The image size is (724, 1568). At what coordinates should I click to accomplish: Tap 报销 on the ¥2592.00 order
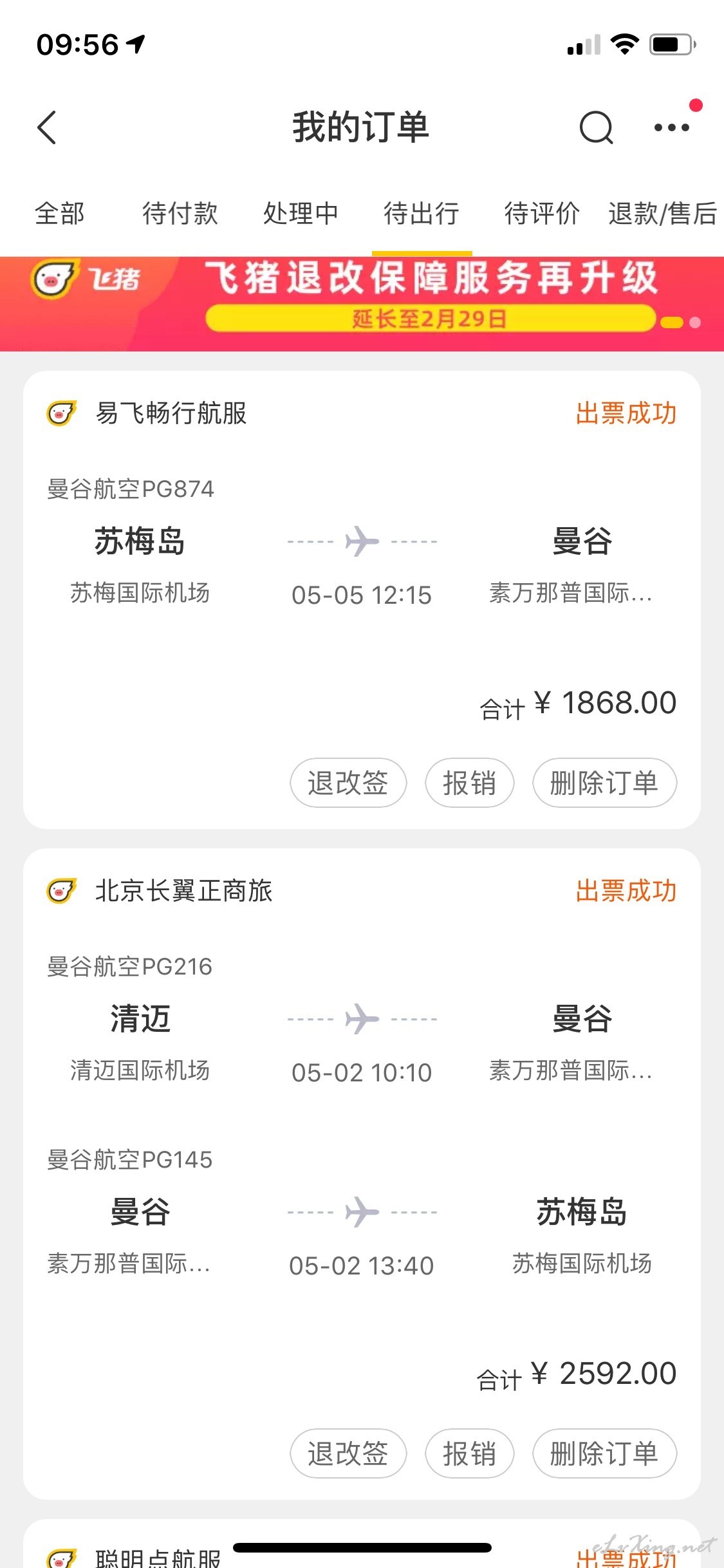point(470,1453)
